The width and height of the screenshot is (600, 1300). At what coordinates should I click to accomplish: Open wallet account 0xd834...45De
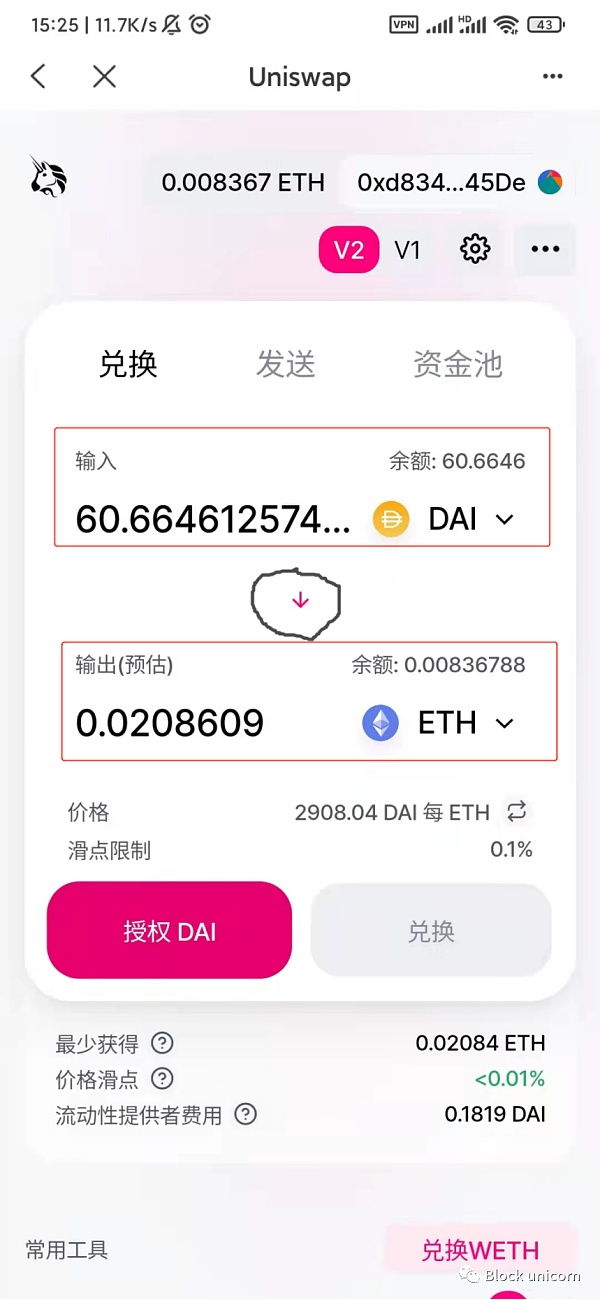tap(456, 182)
